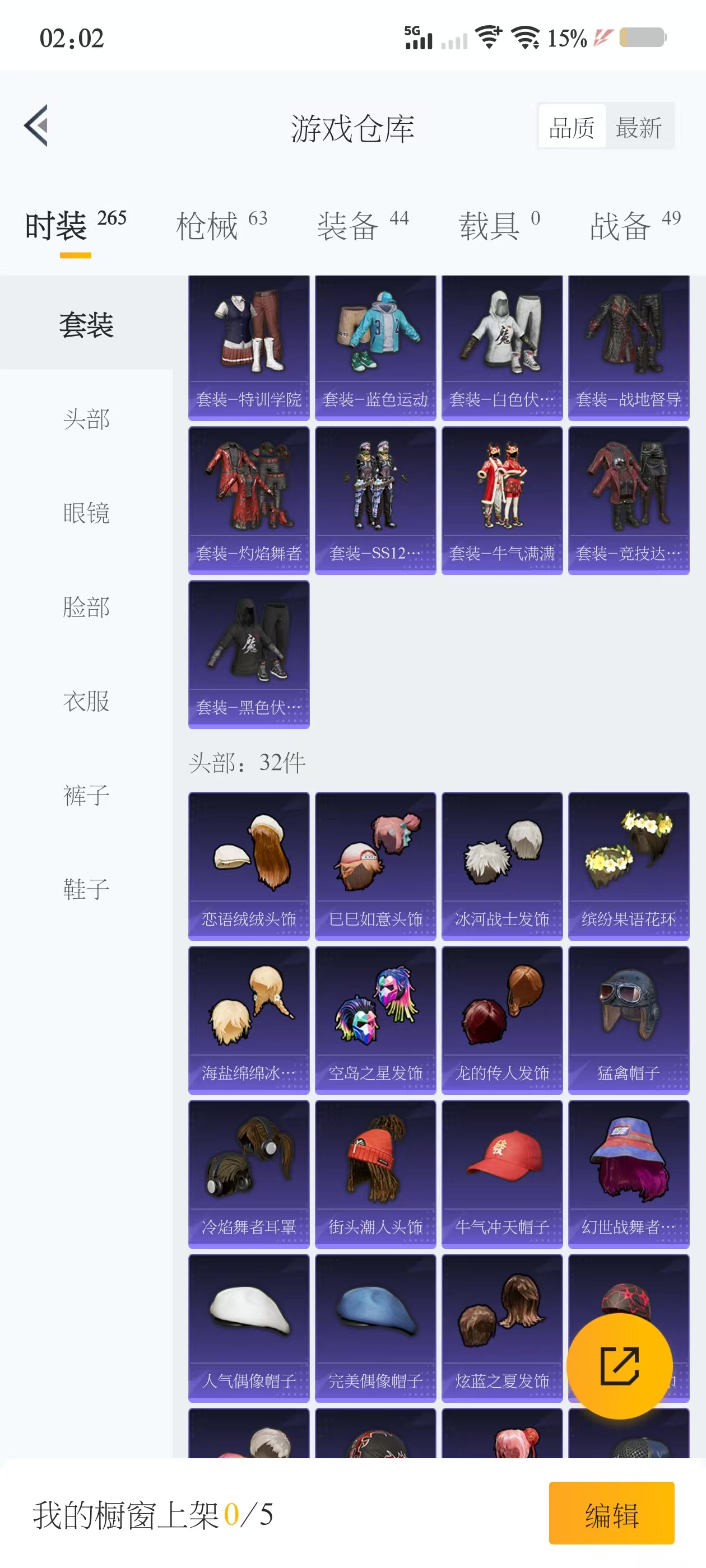Open the 猛禽帽子 item

[x=628, y=1020]
